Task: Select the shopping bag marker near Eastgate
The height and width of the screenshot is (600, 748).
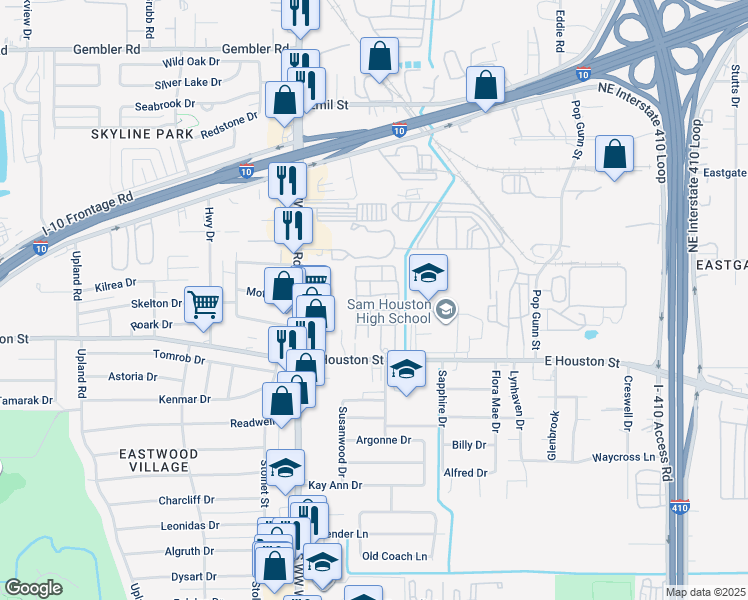Action: point(614,155)
